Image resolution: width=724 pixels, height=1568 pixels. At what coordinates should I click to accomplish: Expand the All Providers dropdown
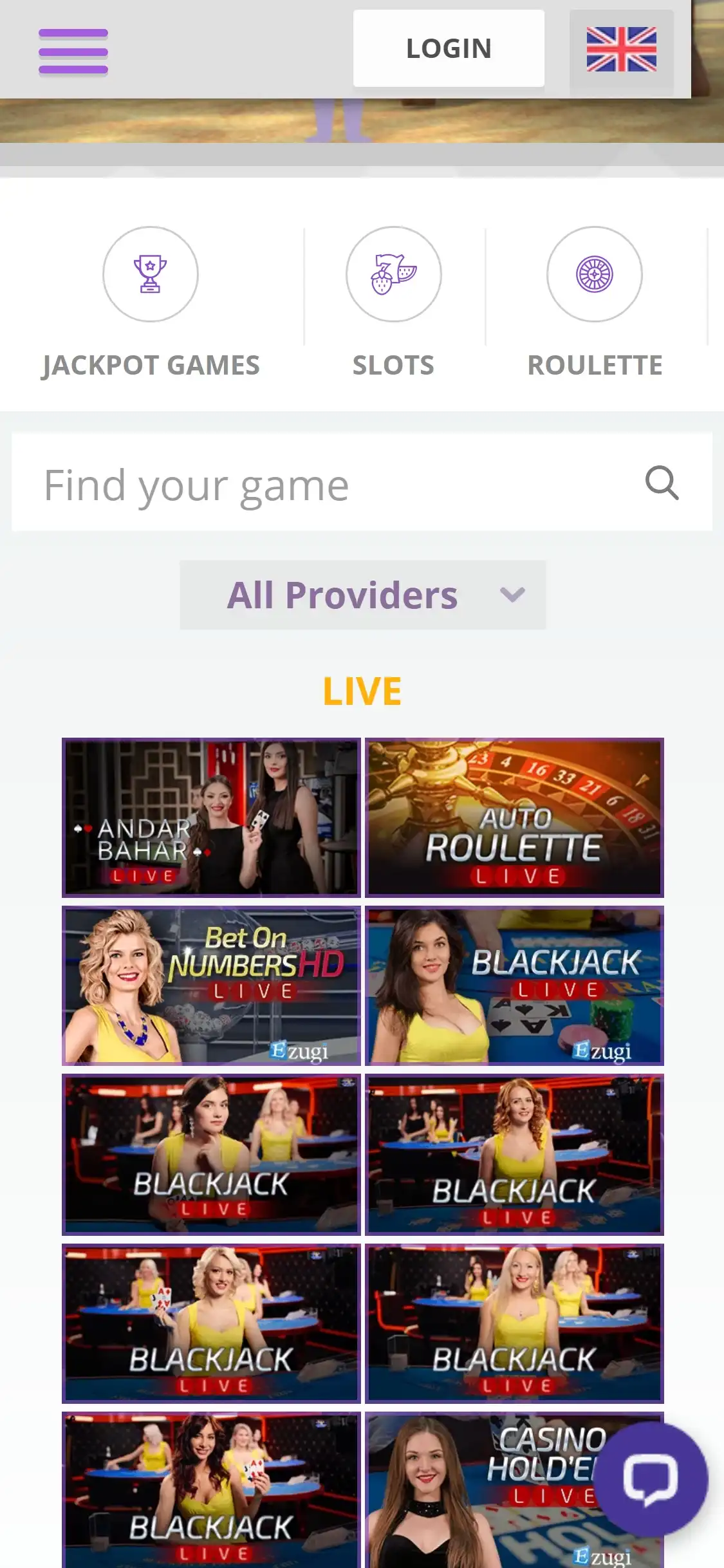362,595
